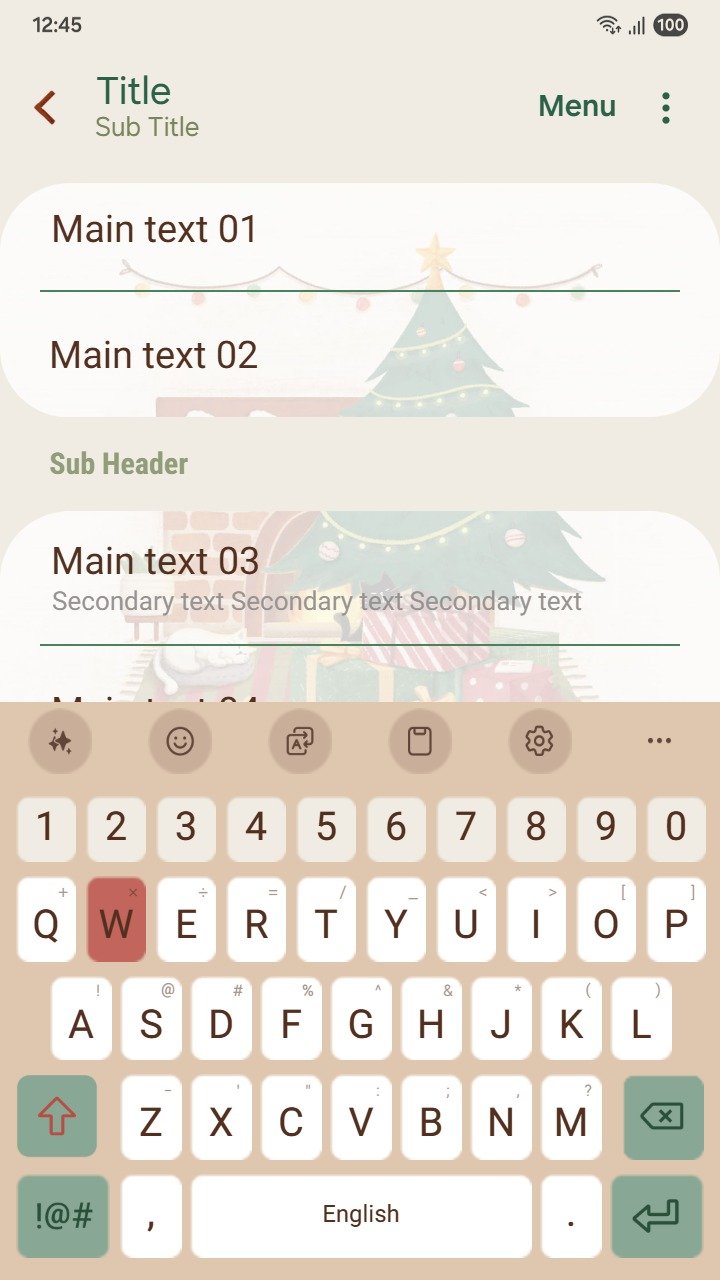
Task: Select the Main text 02 row
Action: (x=360, y=356)
